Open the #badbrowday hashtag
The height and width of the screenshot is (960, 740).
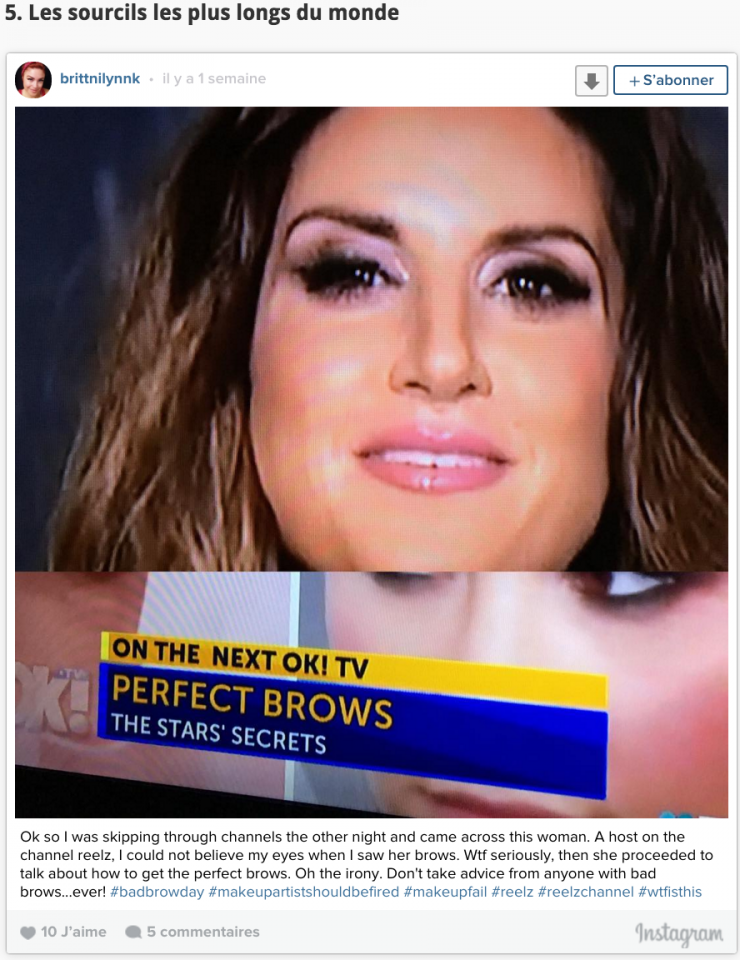(156, 890)
